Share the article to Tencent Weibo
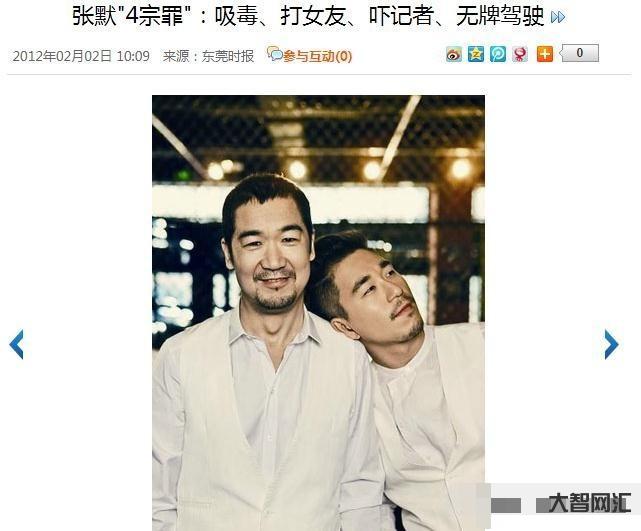Screen dimensions: 641x531 (x=498, y=54)
